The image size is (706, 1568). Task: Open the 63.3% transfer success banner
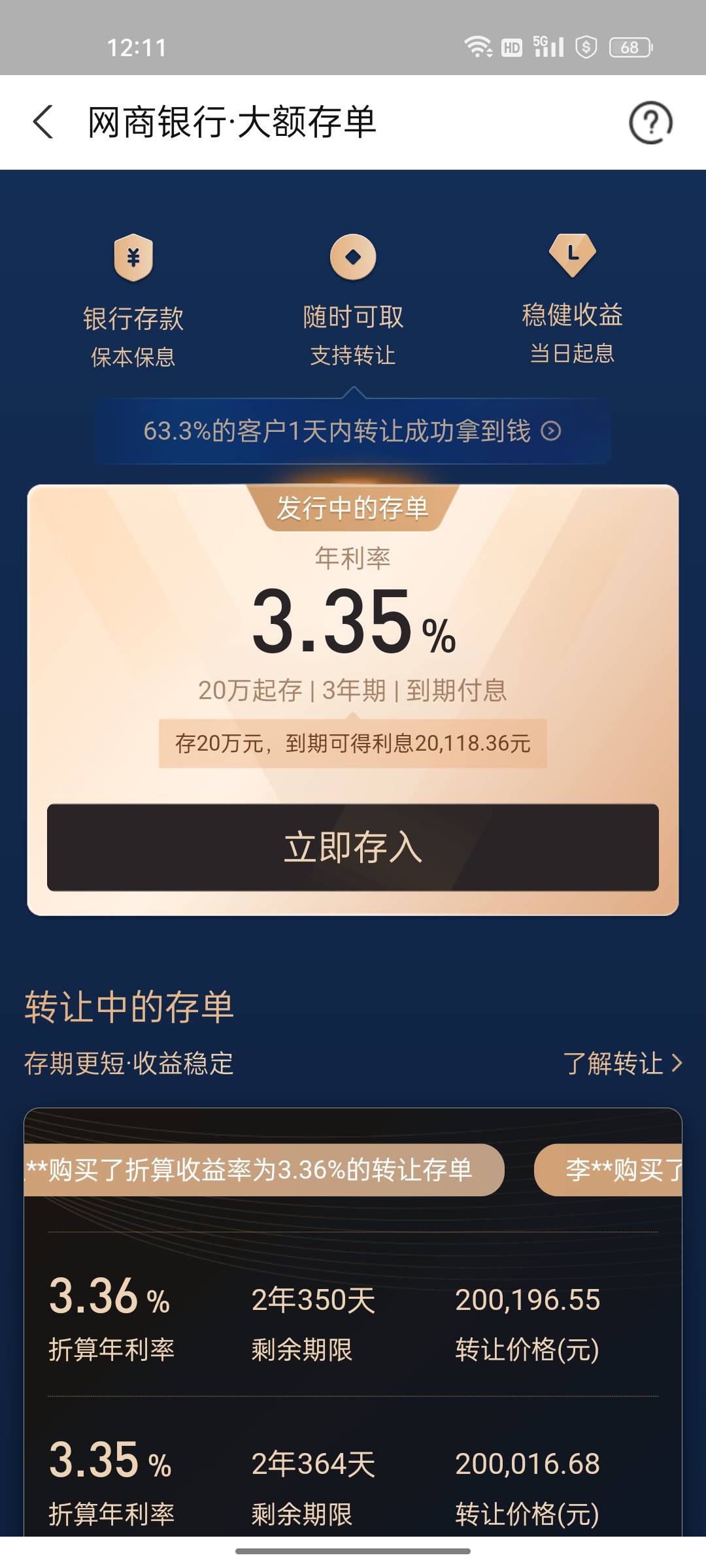353,431
